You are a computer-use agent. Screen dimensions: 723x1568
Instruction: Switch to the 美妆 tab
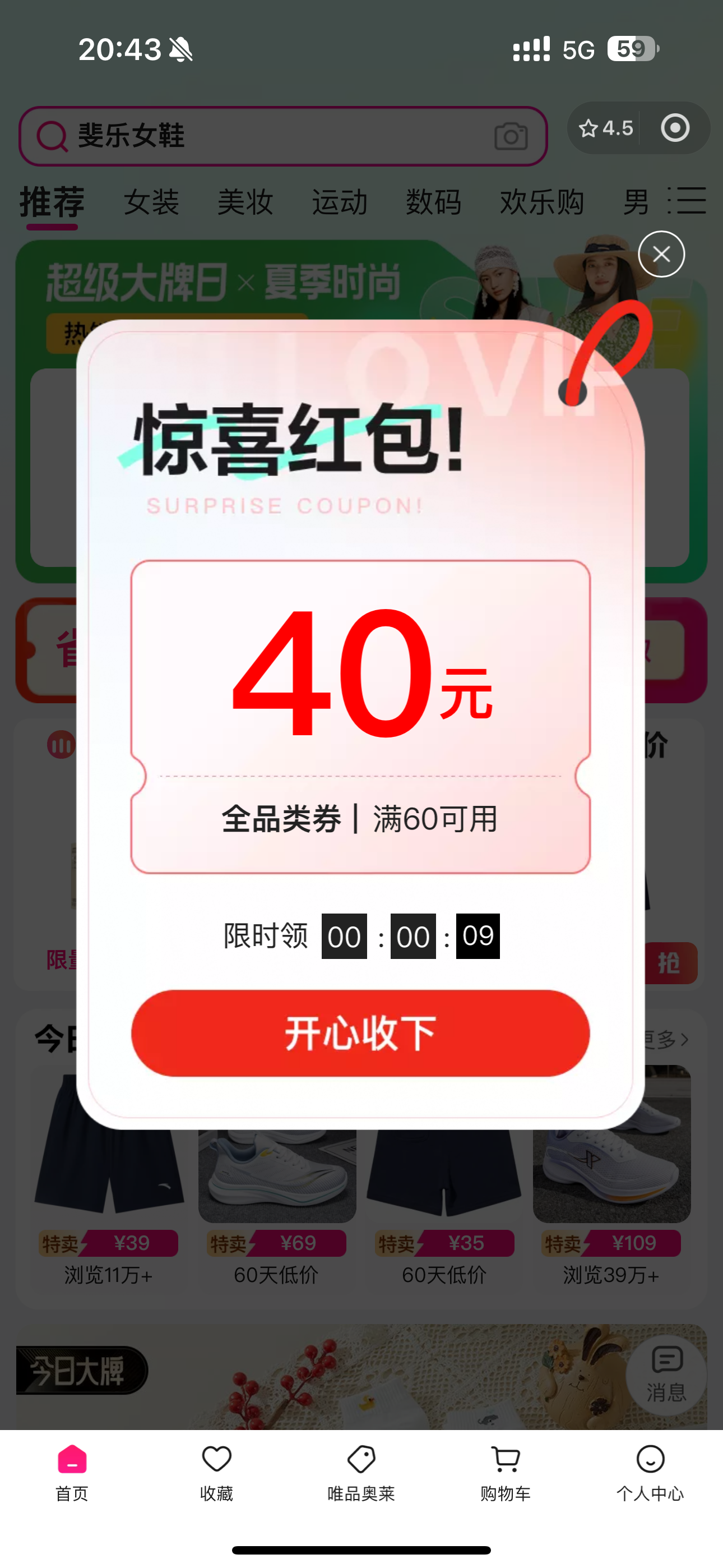click(245, 201)
